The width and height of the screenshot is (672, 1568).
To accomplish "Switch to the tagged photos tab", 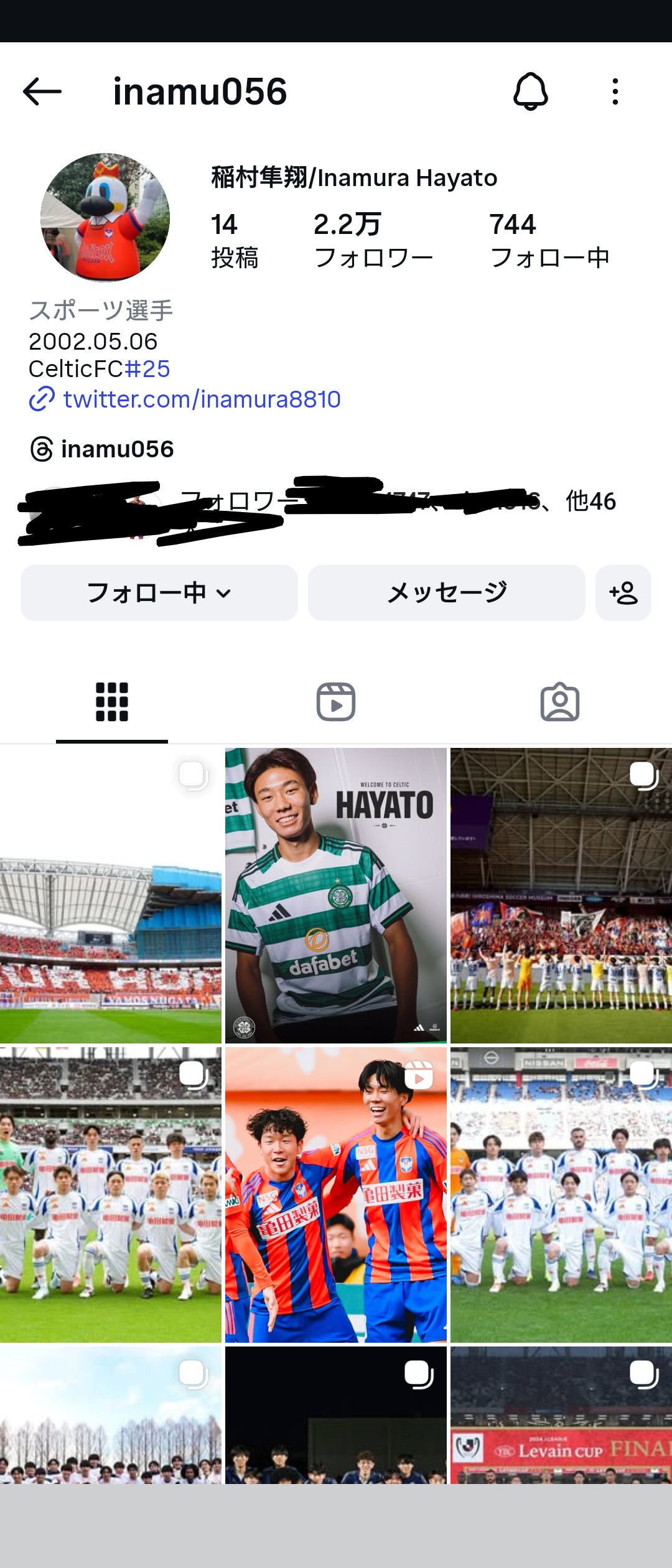I will (x=560, y=702).
